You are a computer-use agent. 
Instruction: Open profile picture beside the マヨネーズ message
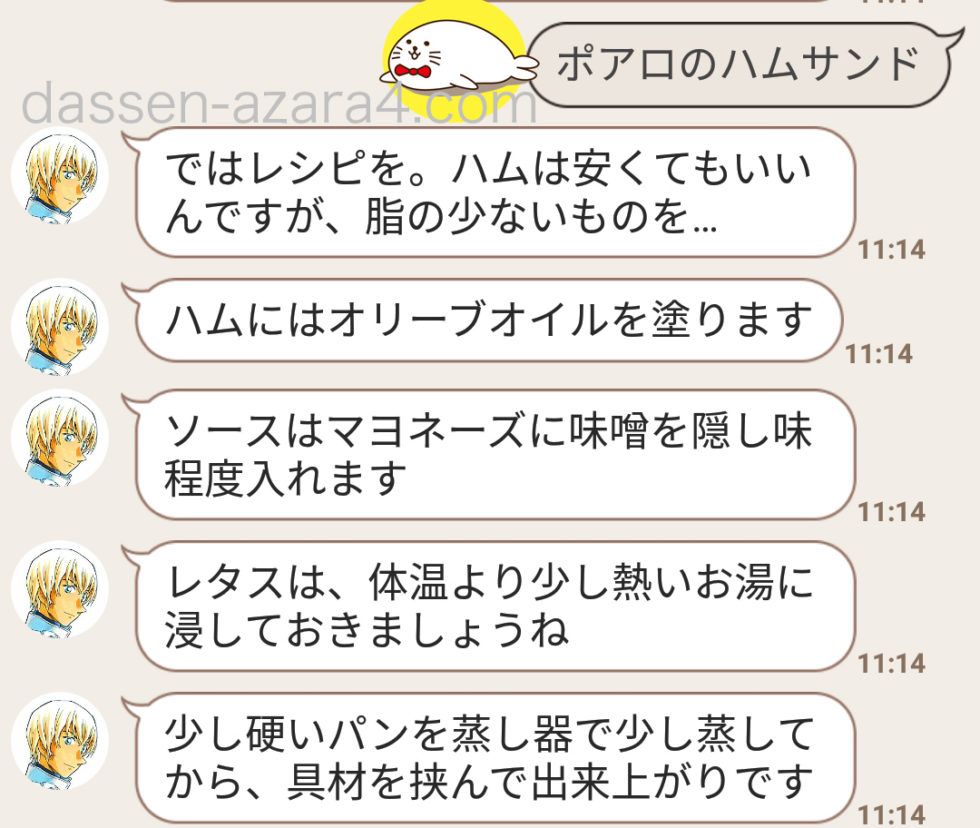tap(59, 439)
